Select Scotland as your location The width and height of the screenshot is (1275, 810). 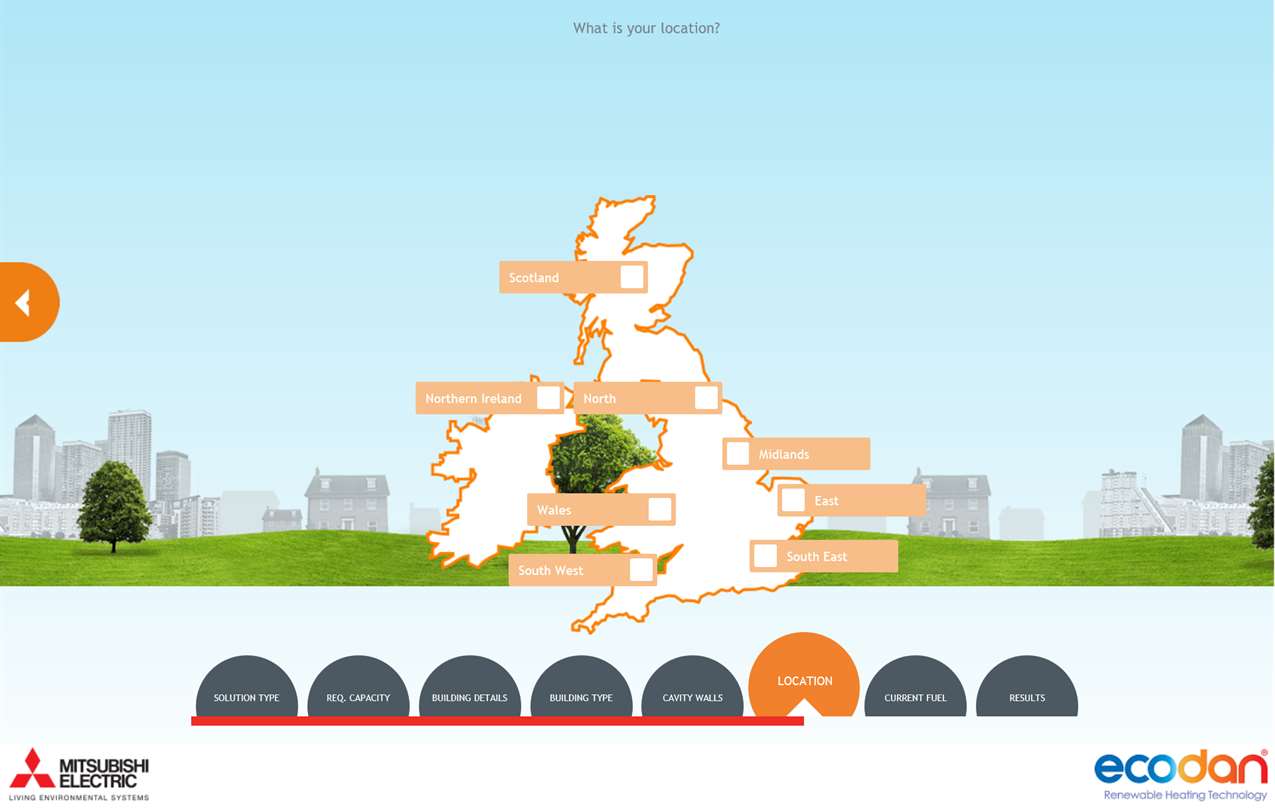pyautogui.click(x=632, y=277)
